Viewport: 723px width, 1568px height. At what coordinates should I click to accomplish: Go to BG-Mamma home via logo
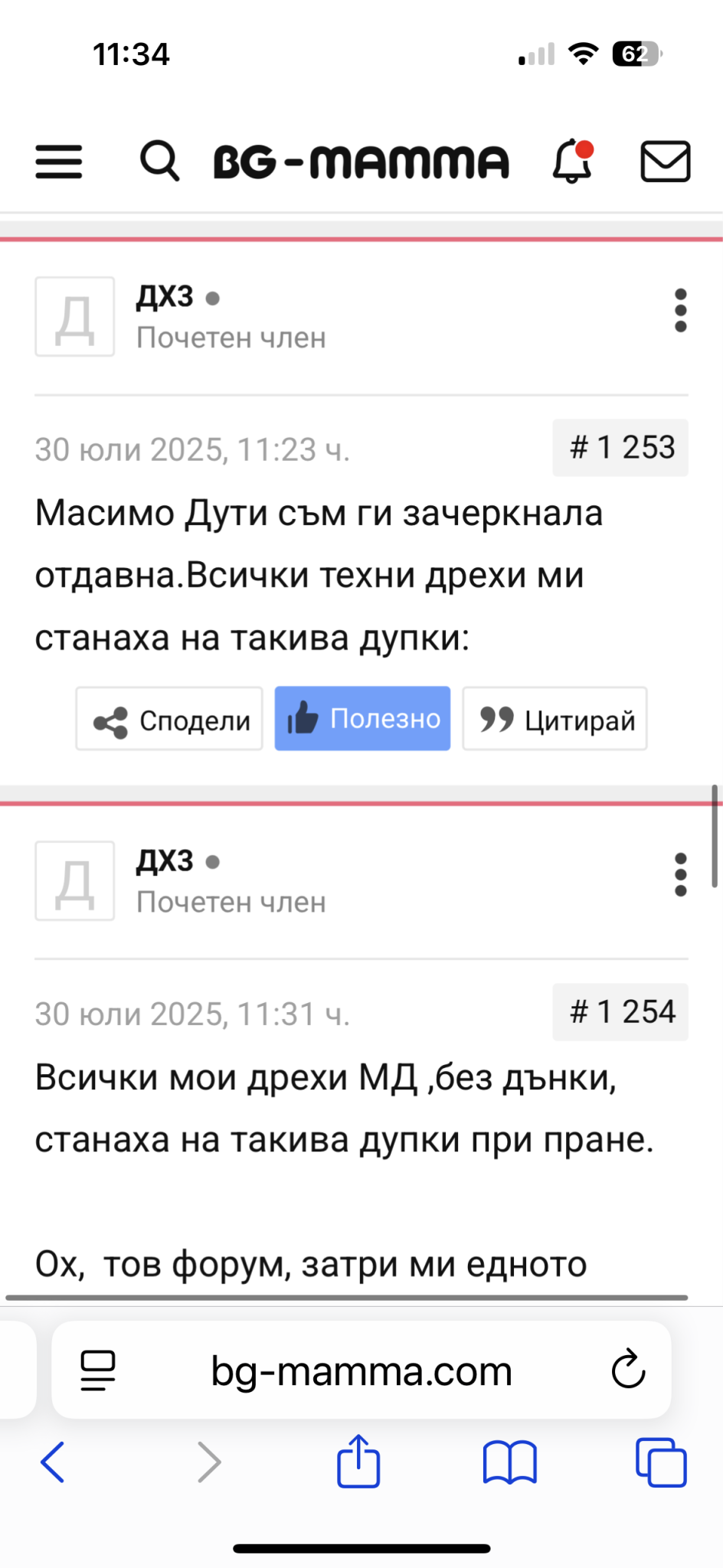click(361, 162)
